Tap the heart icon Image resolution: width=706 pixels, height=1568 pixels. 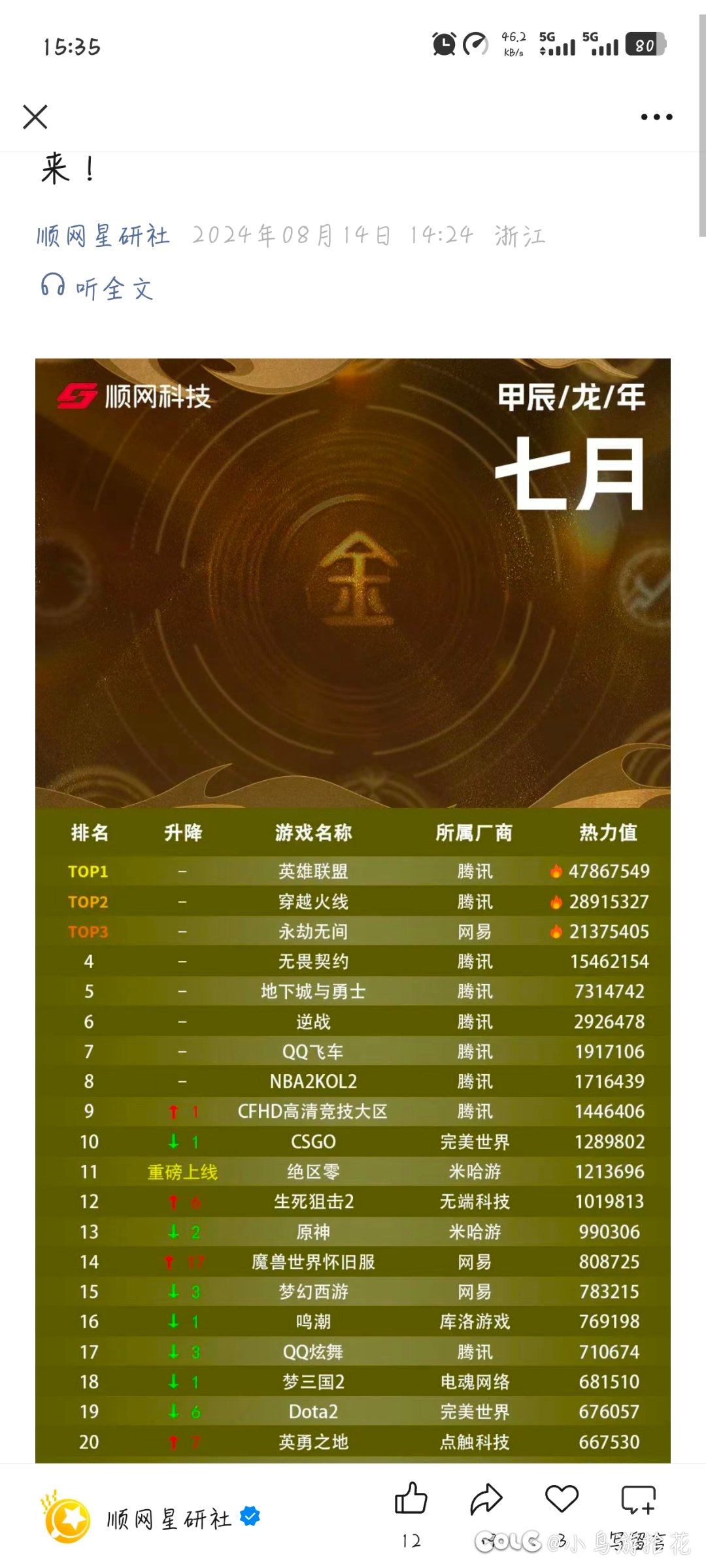point(562,1499)
